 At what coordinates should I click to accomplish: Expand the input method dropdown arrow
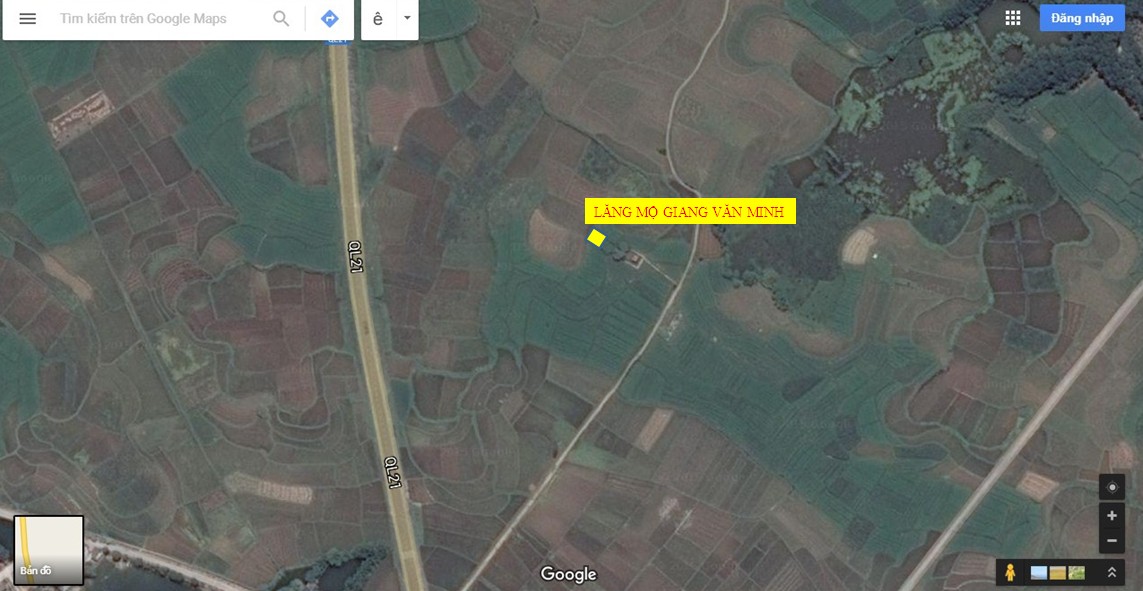406,19
